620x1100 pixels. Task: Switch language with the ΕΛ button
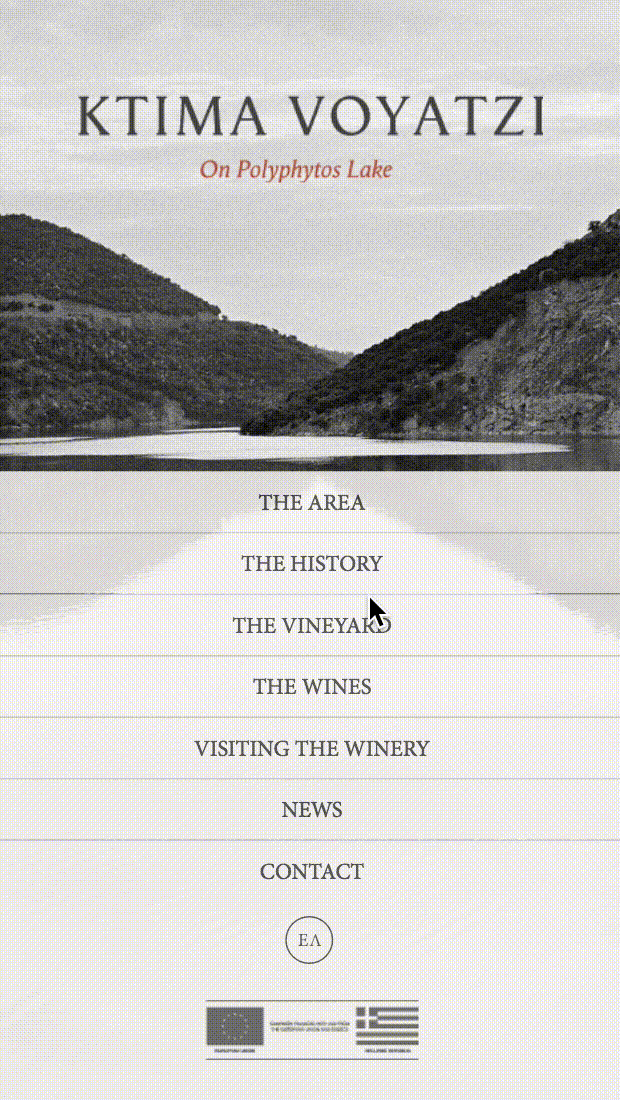pos(309,941)
